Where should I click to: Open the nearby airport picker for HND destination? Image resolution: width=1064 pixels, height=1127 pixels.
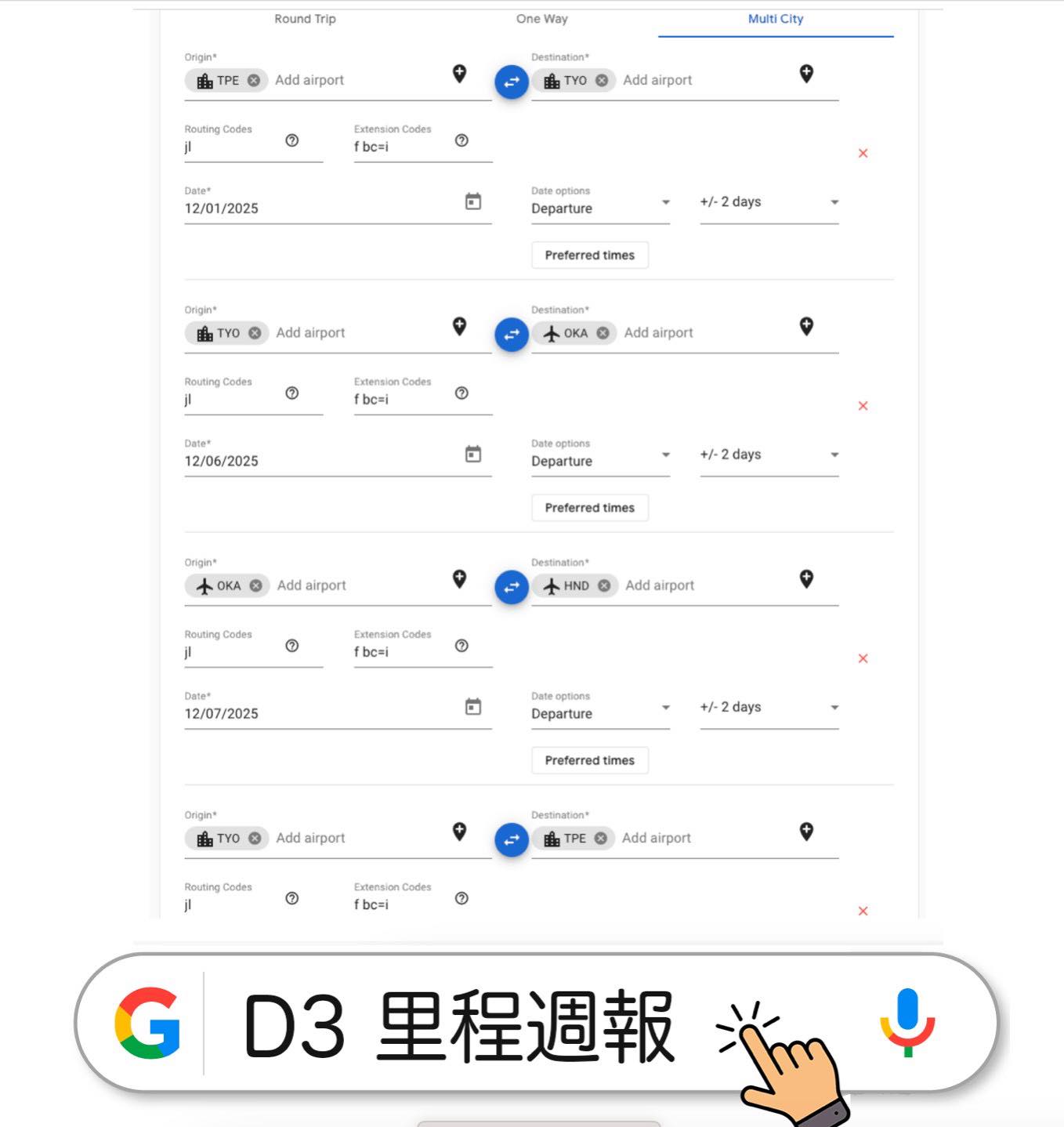[806, 580]
